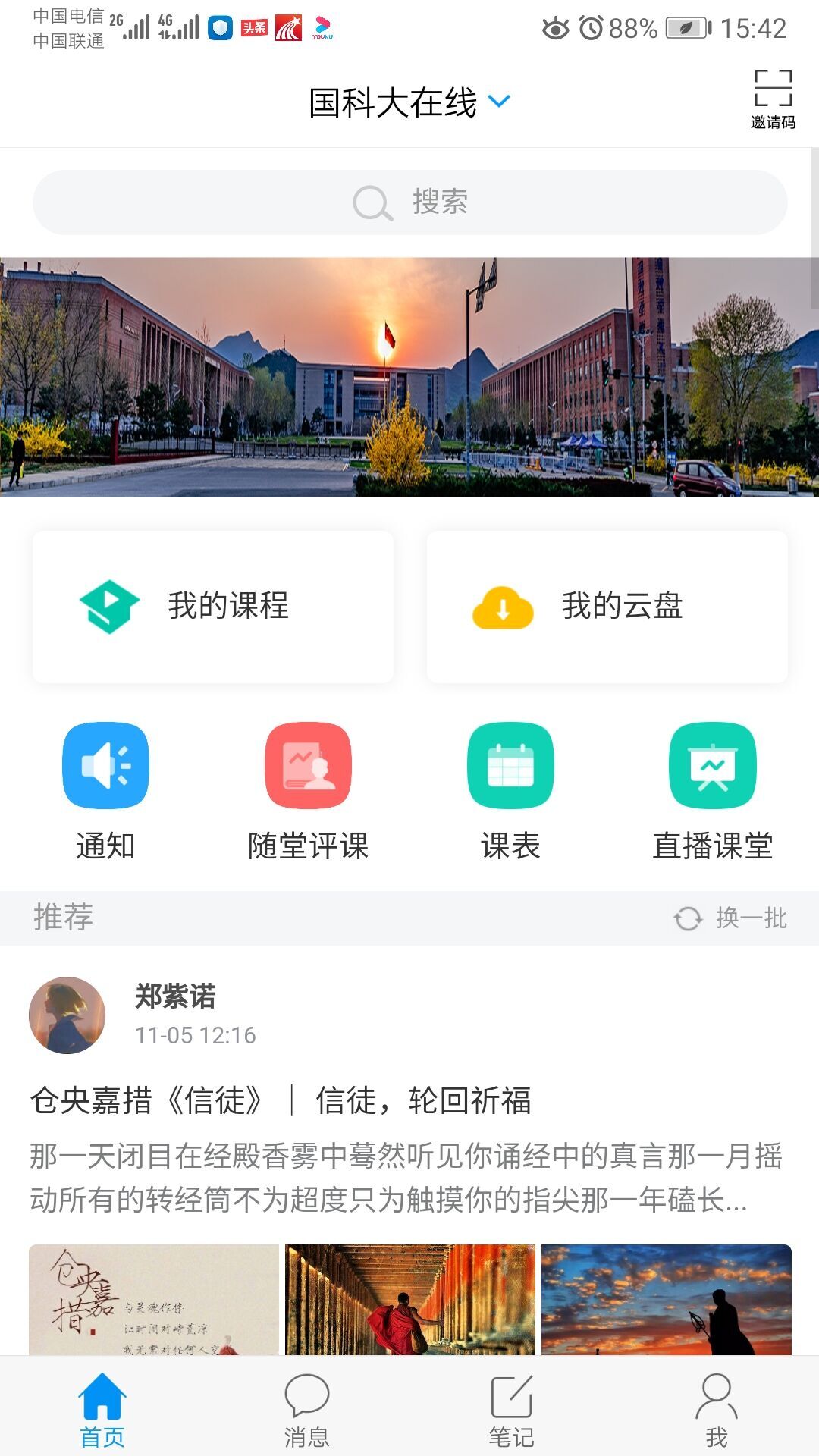View the red-robed monk photo
Screen dimensions: 819x1456
click(410, 1300)
